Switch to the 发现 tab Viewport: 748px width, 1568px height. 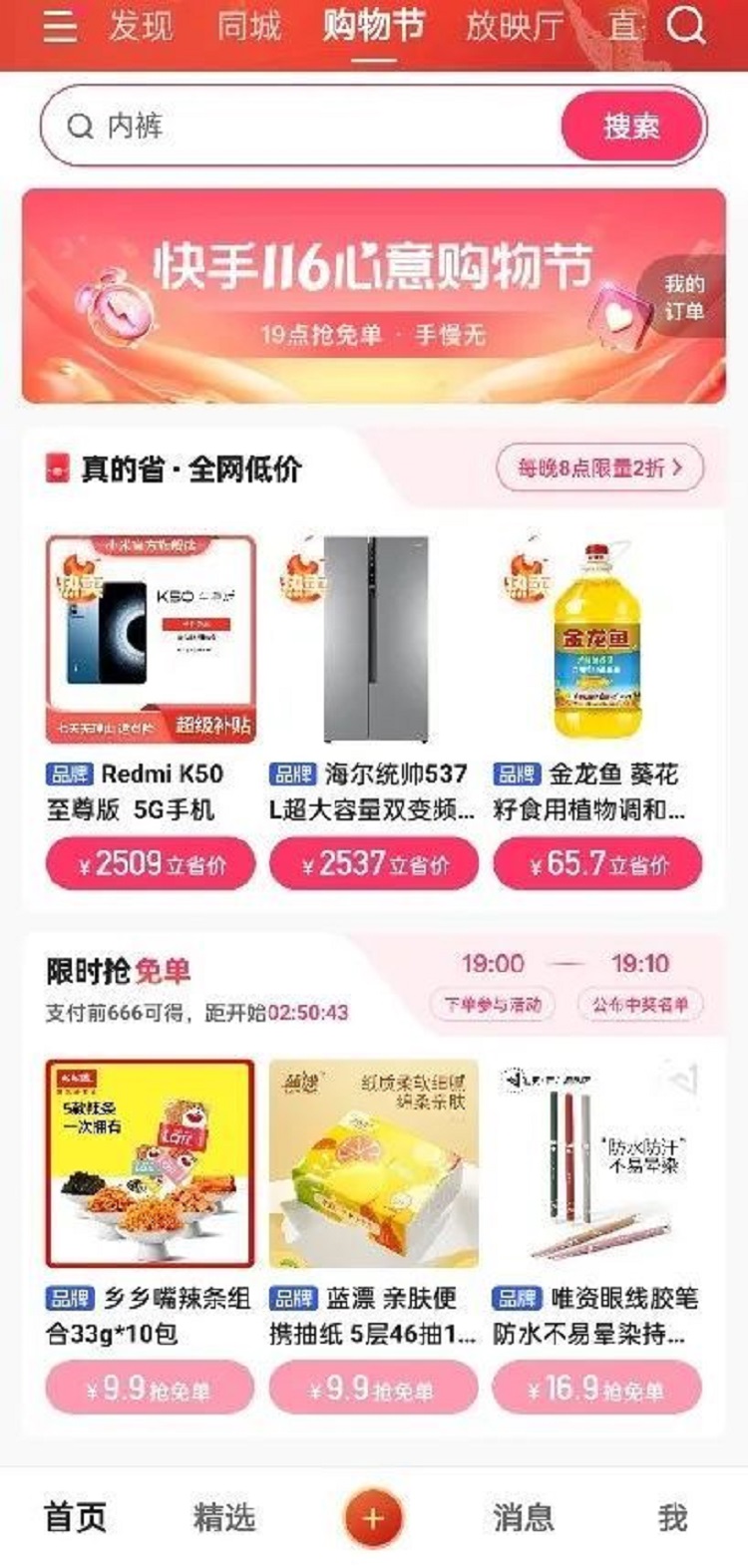141,26
